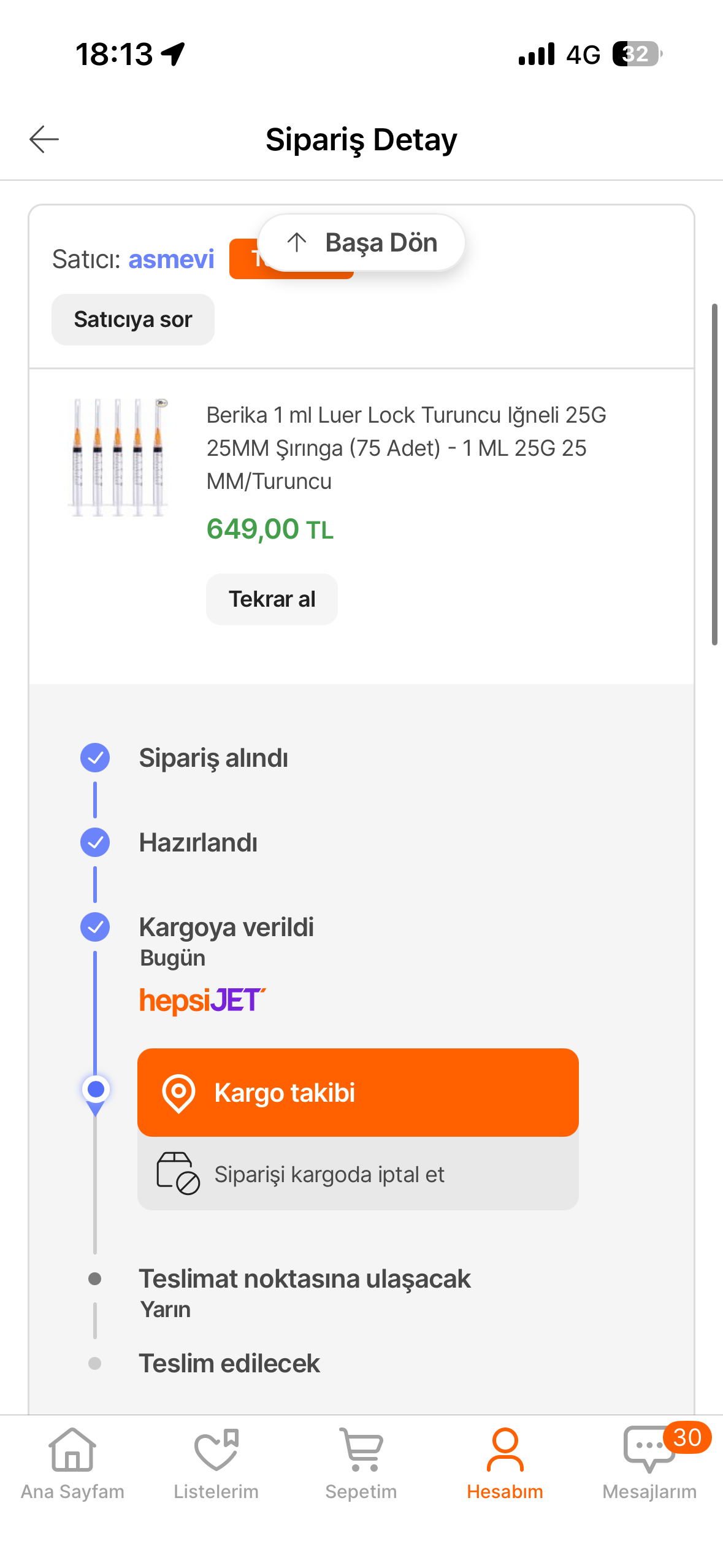
Task: Ask the seller with Satıcıya sor
Action: click(133, 320)
